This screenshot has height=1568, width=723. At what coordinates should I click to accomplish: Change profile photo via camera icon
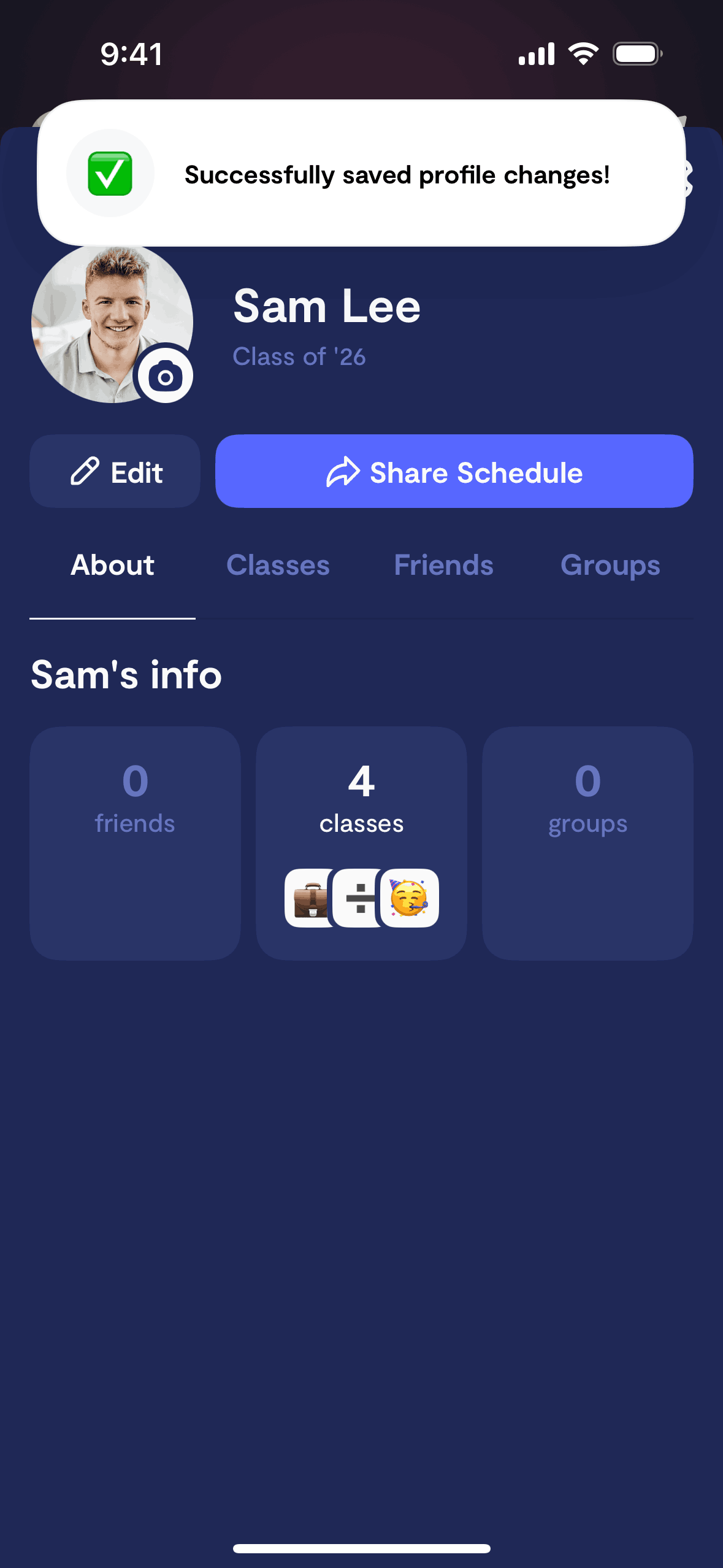165,375
